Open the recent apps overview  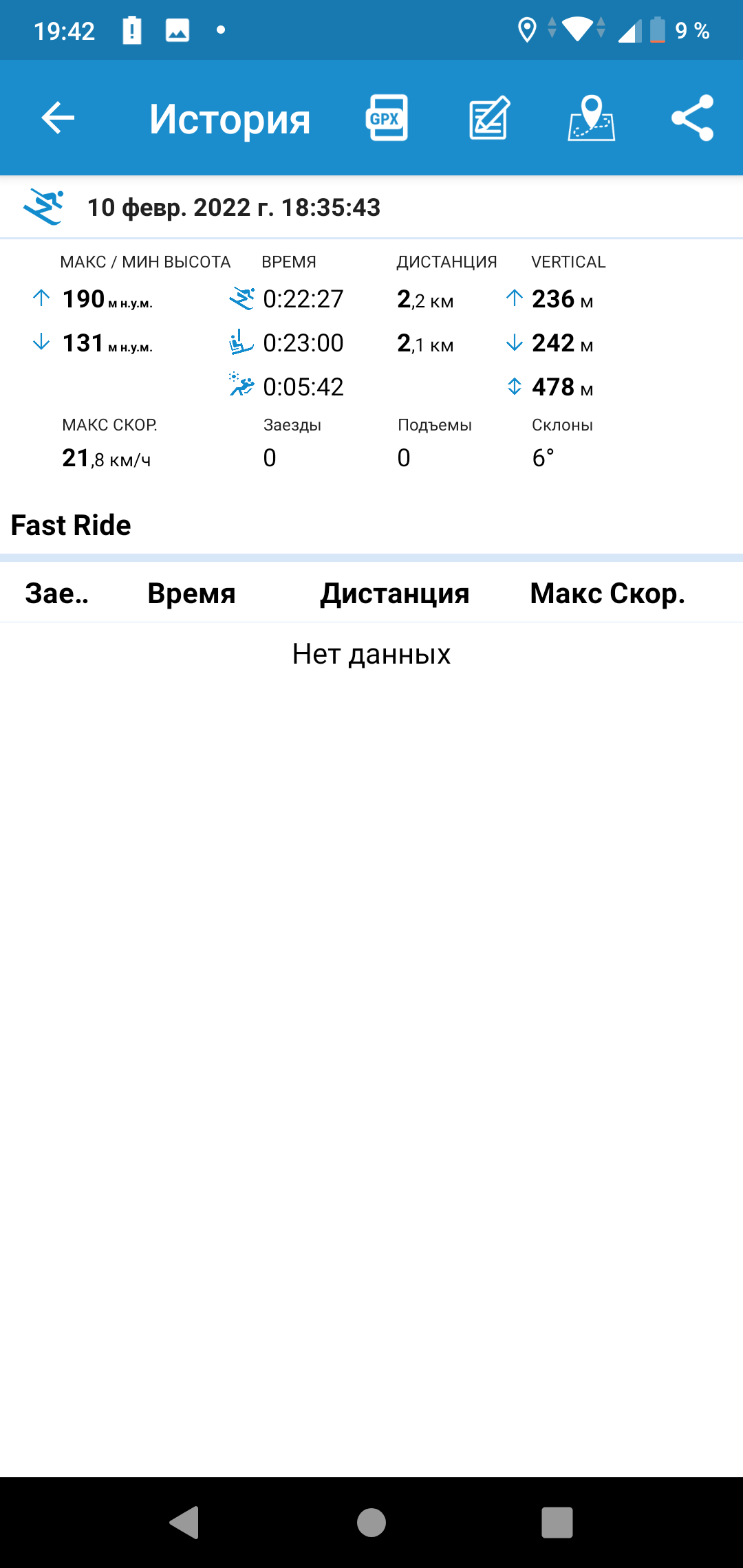(557, 1522)
